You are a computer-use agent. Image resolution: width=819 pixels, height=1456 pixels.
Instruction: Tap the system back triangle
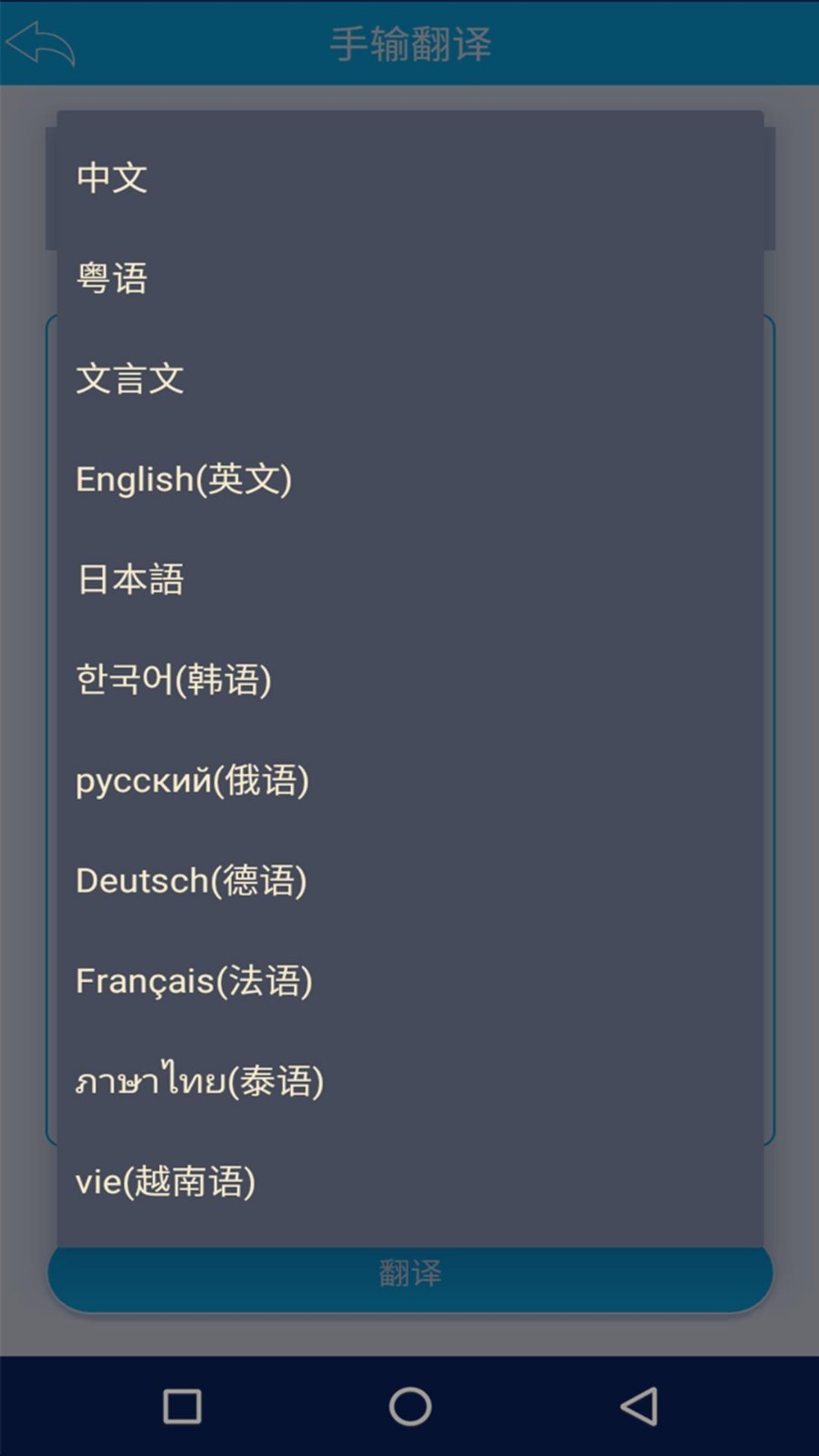639,1406
